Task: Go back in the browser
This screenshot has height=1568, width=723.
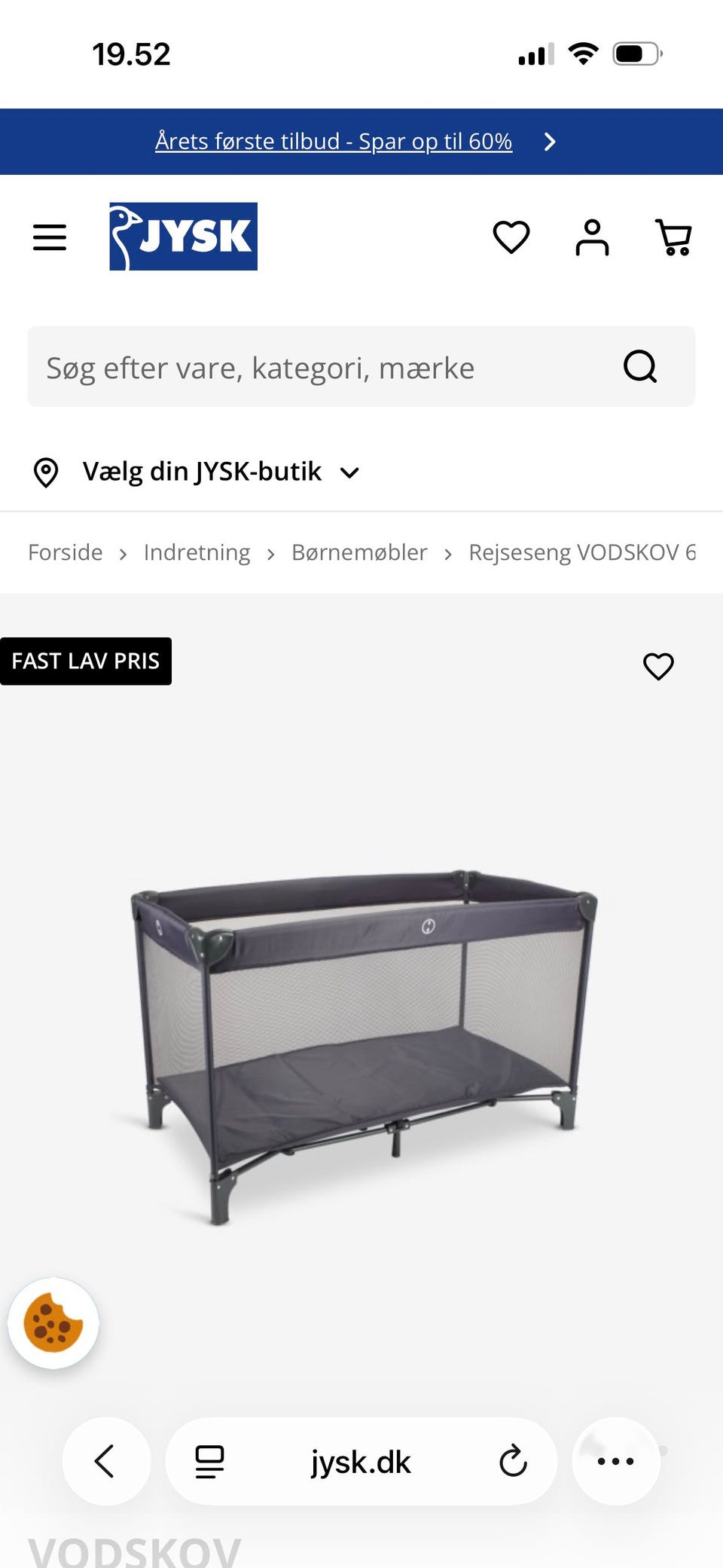Action: point(106,1462)
